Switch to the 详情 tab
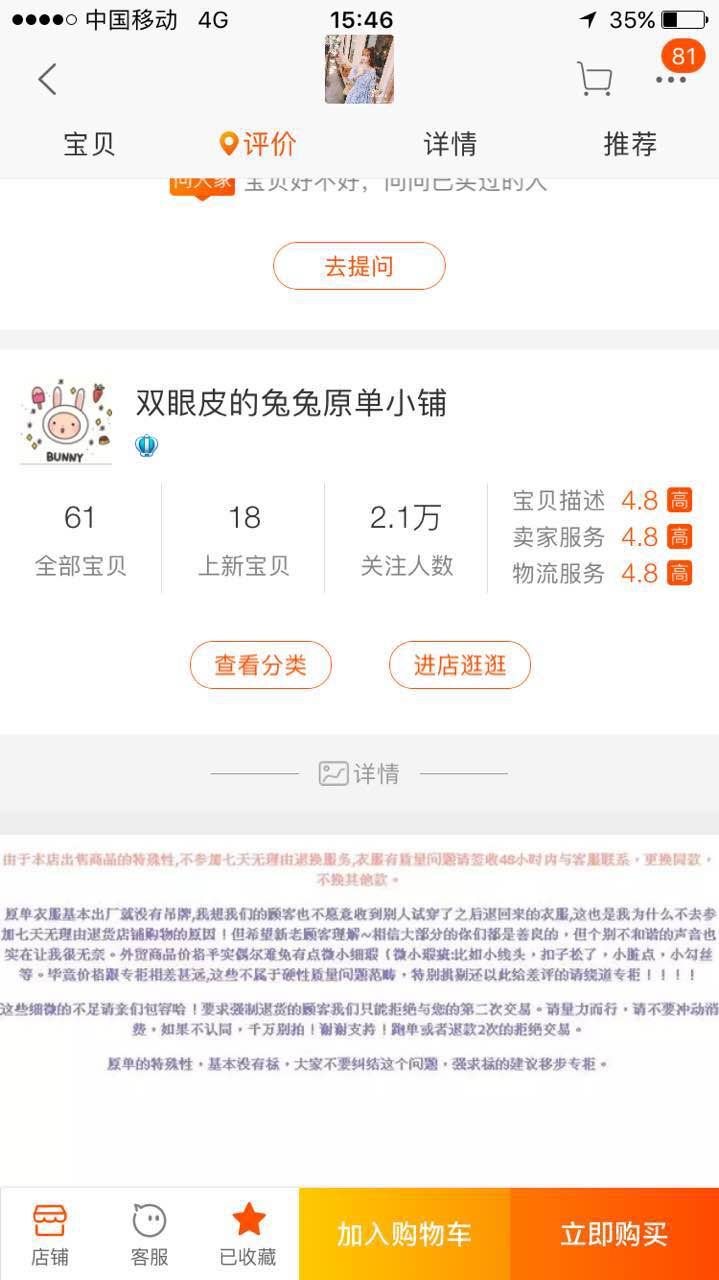The height and width of the screenshot is (1280, 719). pyautogui.click(x=449, y=144)
